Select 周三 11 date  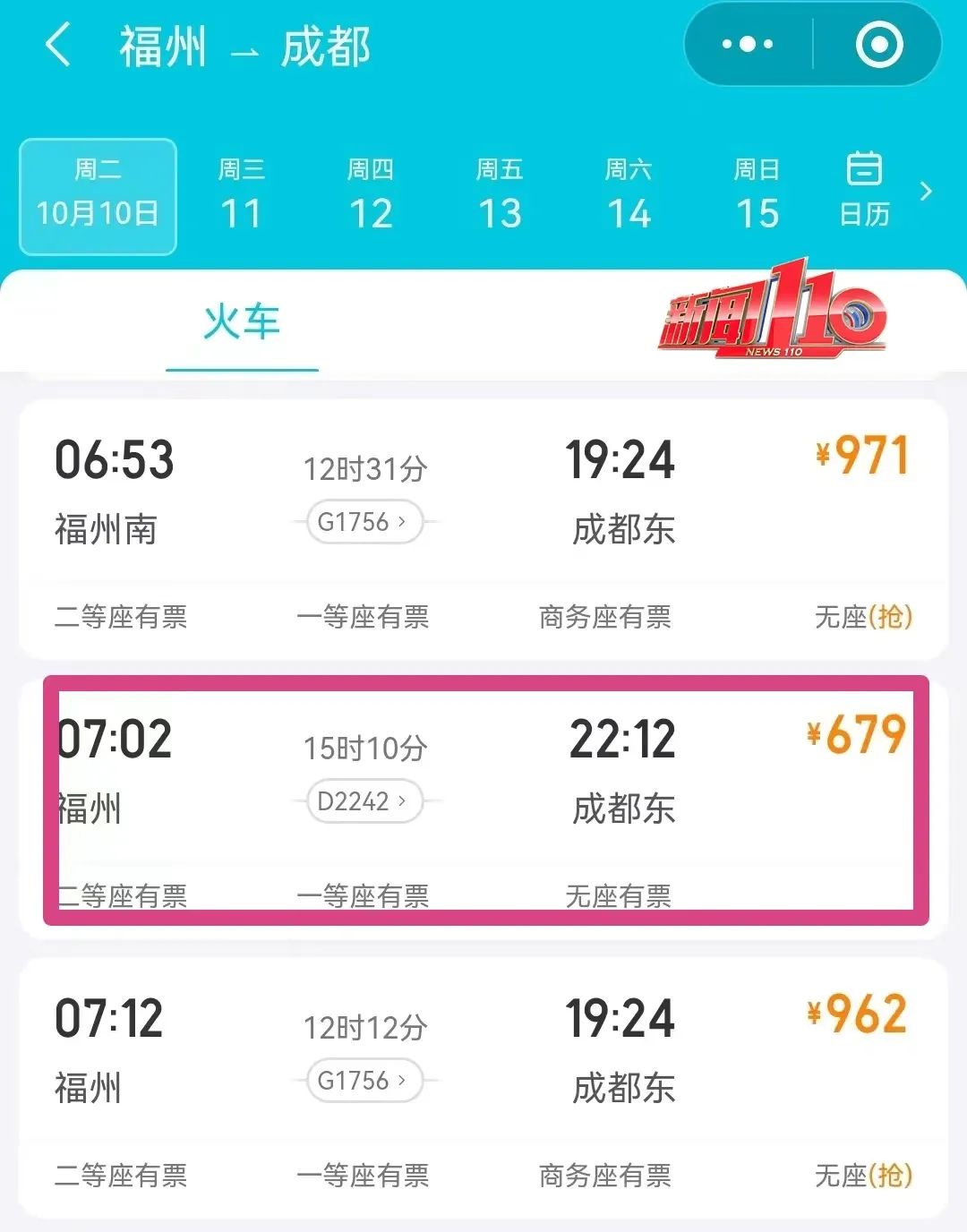tap(241, 196)
